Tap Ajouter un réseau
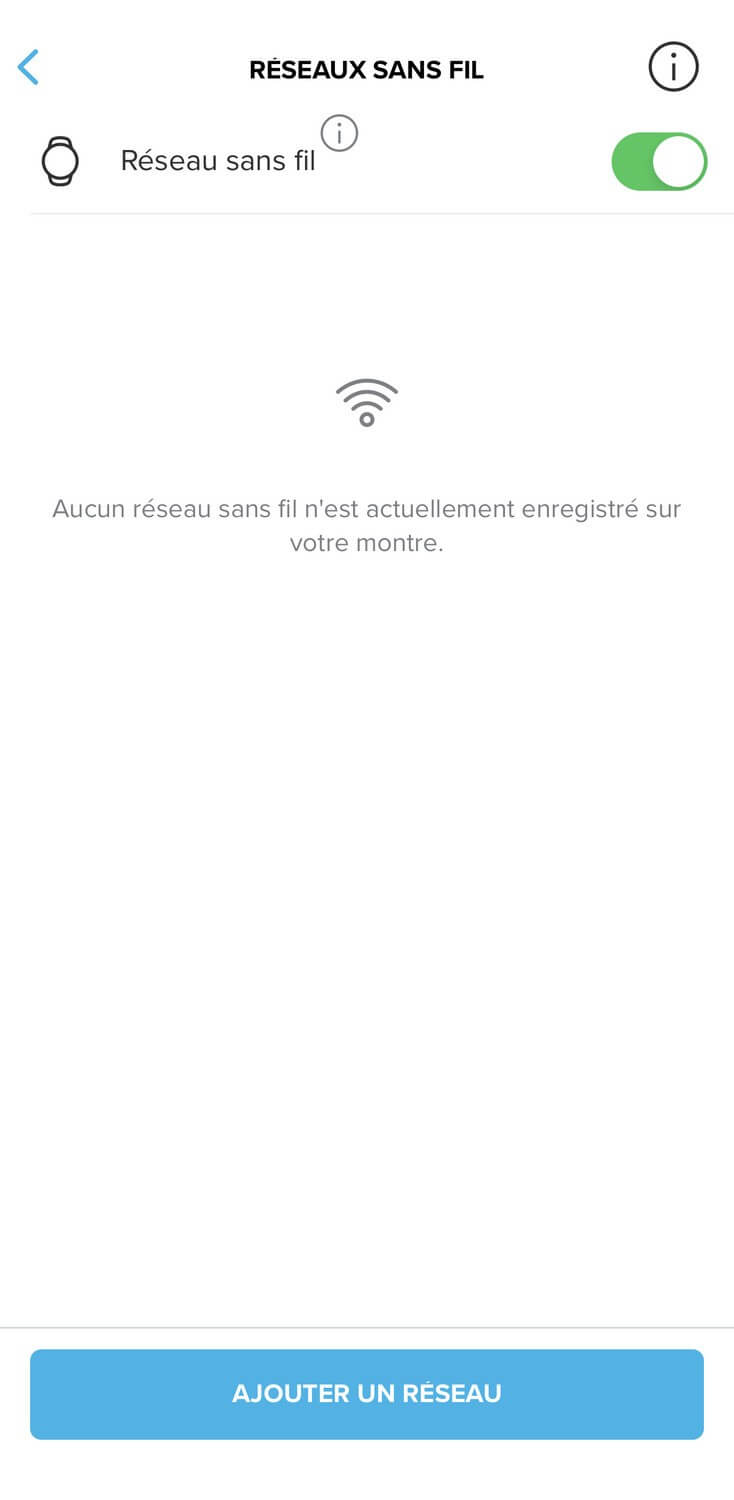 (367, 1394)
